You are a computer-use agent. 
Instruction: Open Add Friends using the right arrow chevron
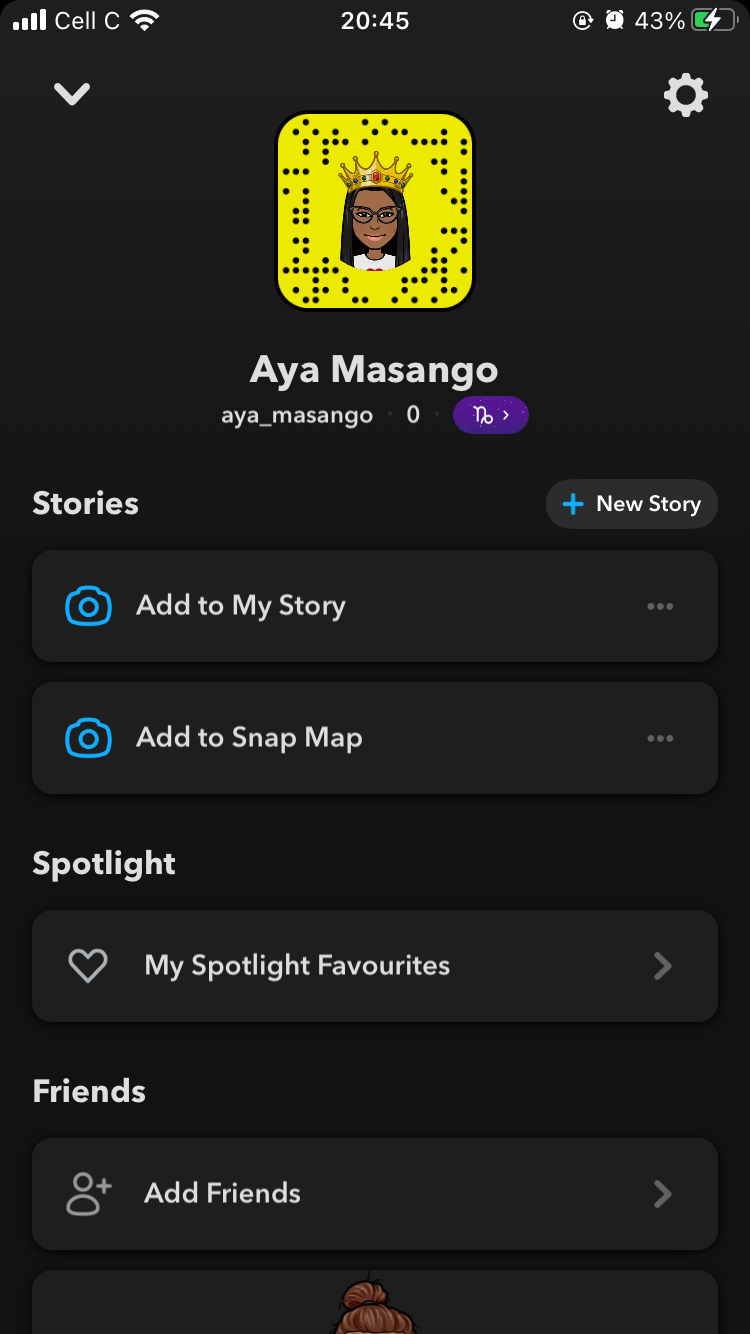662,1193
